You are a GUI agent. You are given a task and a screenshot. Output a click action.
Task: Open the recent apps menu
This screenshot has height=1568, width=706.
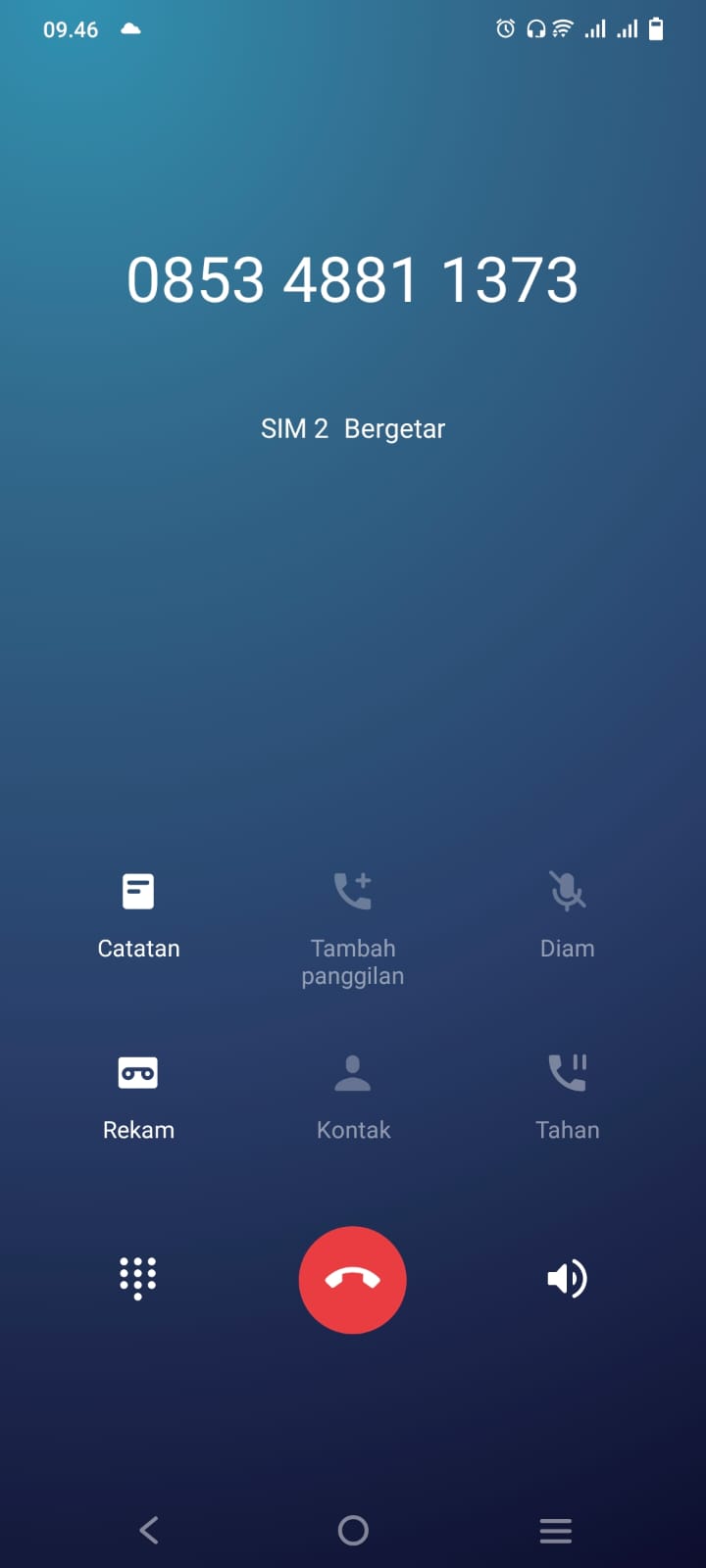coord(555,1530)
